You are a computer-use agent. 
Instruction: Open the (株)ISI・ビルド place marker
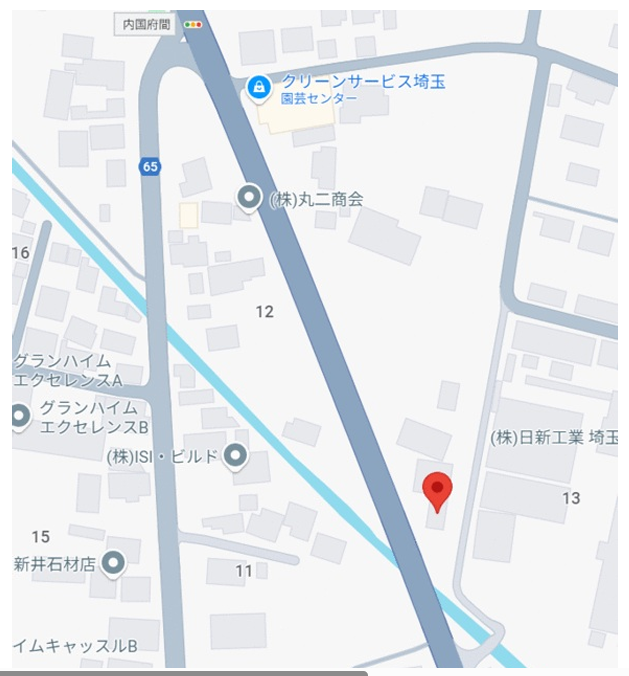235,457
